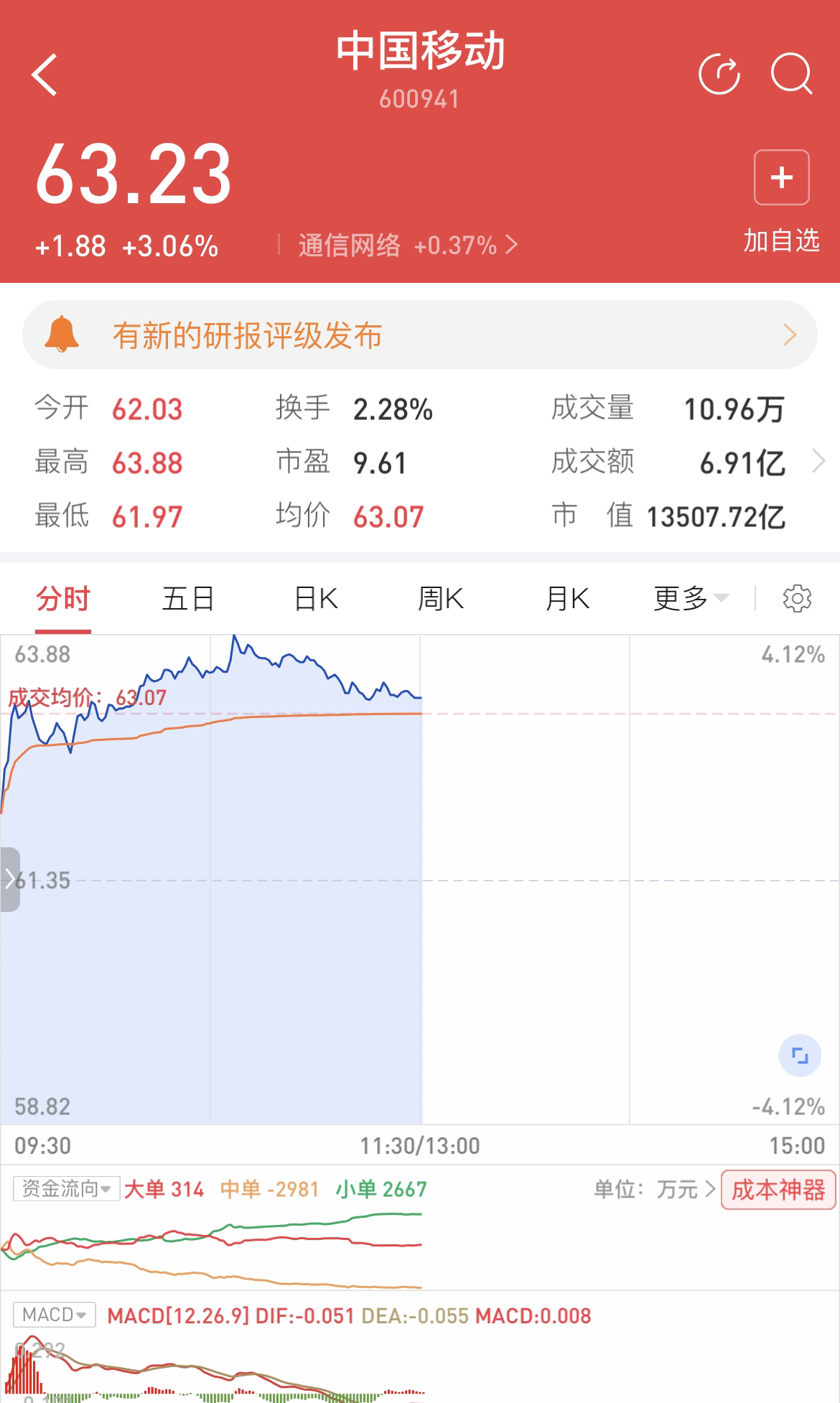The width and height of the screenshot is (840, 1403).
Task: Open the 通信网络 sector link
Action: [408, 246]
